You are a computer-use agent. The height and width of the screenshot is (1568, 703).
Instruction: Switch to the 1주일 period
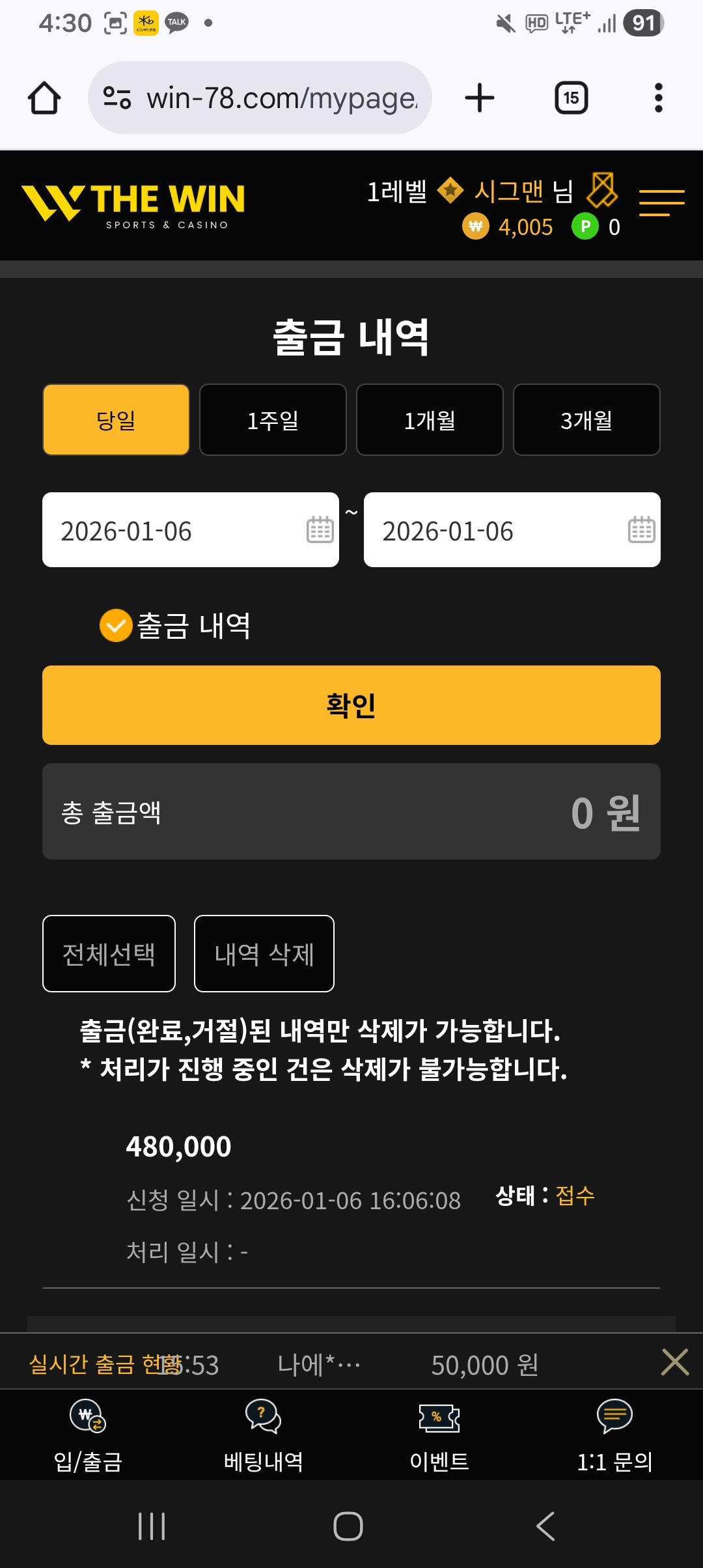tap(273, 420)
